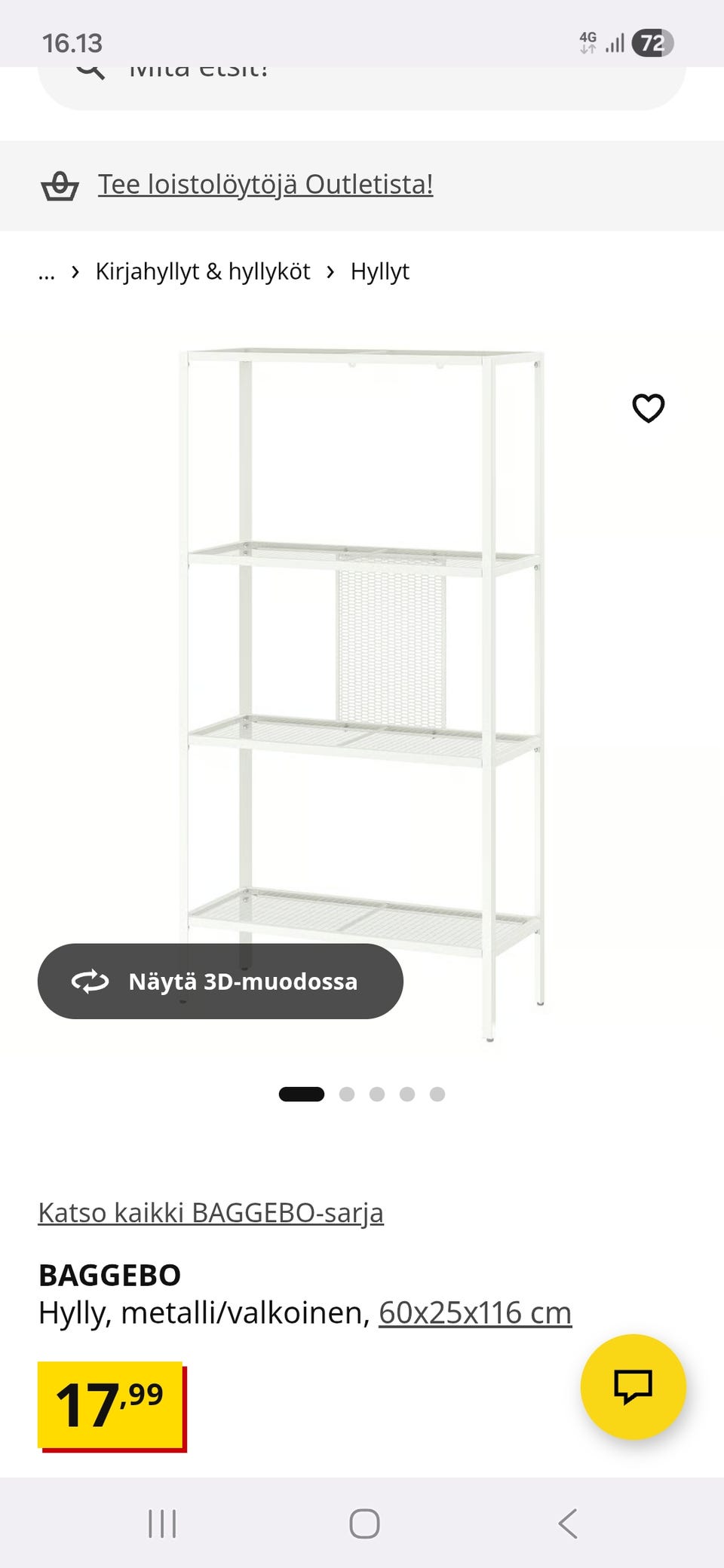Select Hyllyt in the breadcrumb trail

(379, 270)
